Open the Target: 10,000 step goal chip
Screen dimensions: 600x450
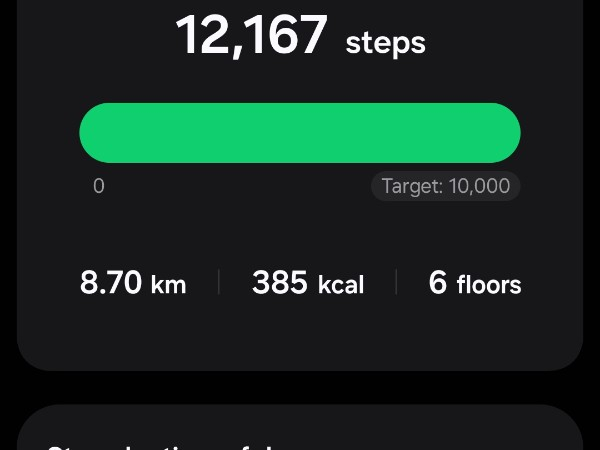coord(445,186)
